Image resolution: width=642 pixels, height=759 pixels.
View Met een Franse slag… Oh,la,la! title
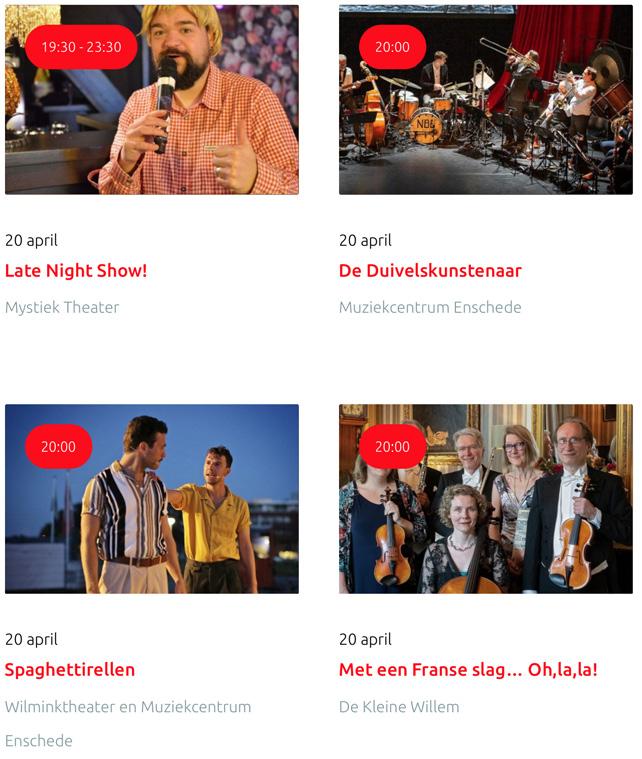468,670
